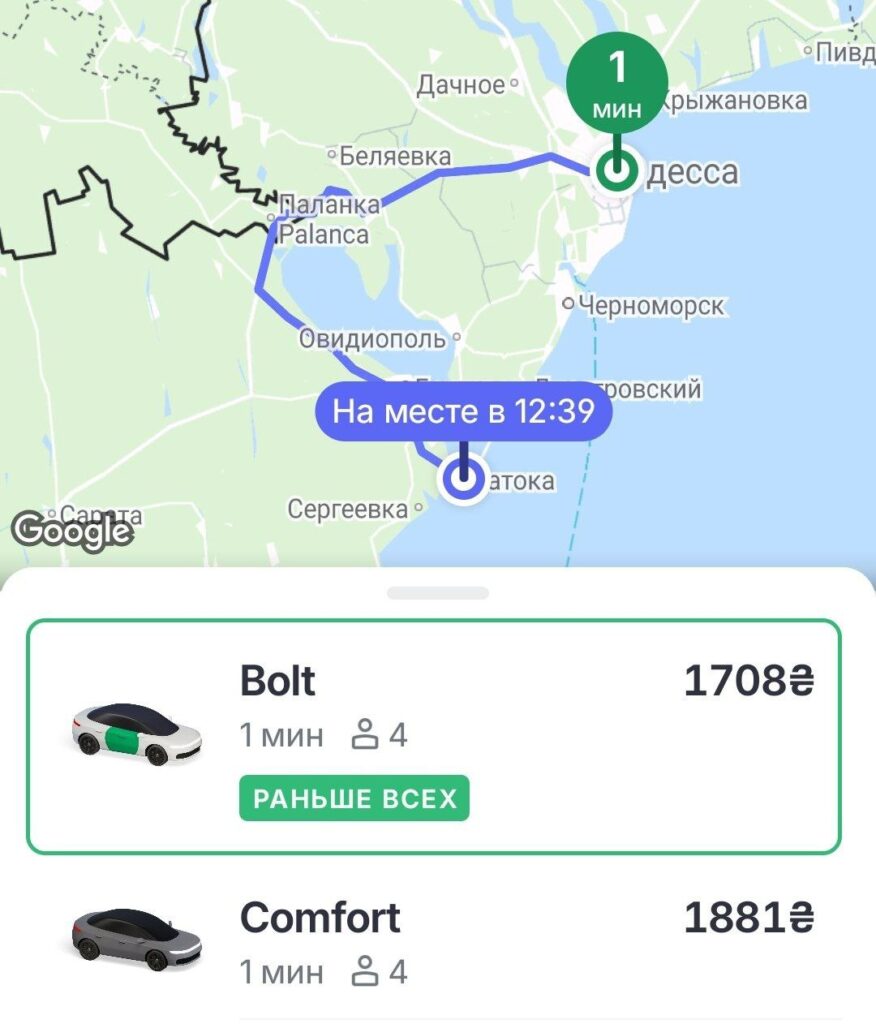This screenshot has width=876, height=1024.
Task: Click the Google logo on the map
Action: coord(70,534)
